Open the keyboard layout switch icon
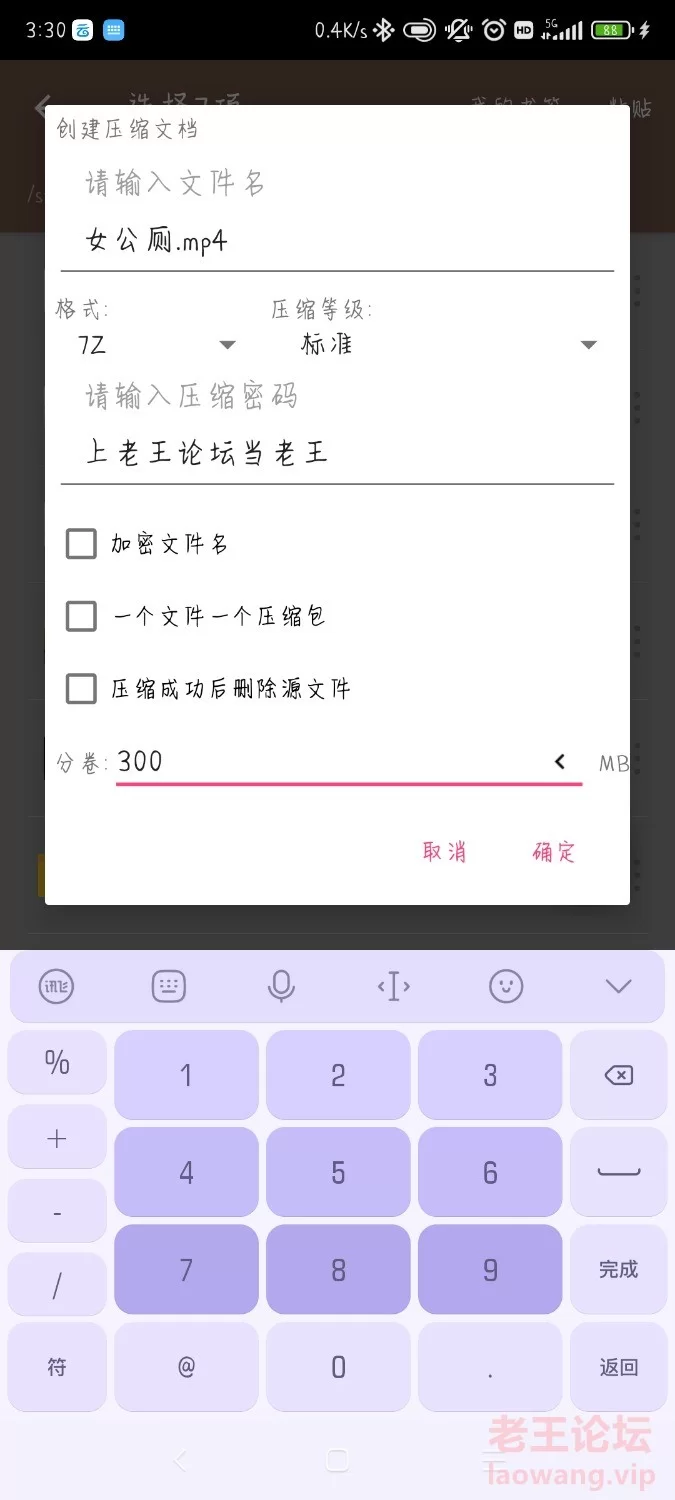The width and height of the screenshot is (675, 1500). [x=169, y=987]
